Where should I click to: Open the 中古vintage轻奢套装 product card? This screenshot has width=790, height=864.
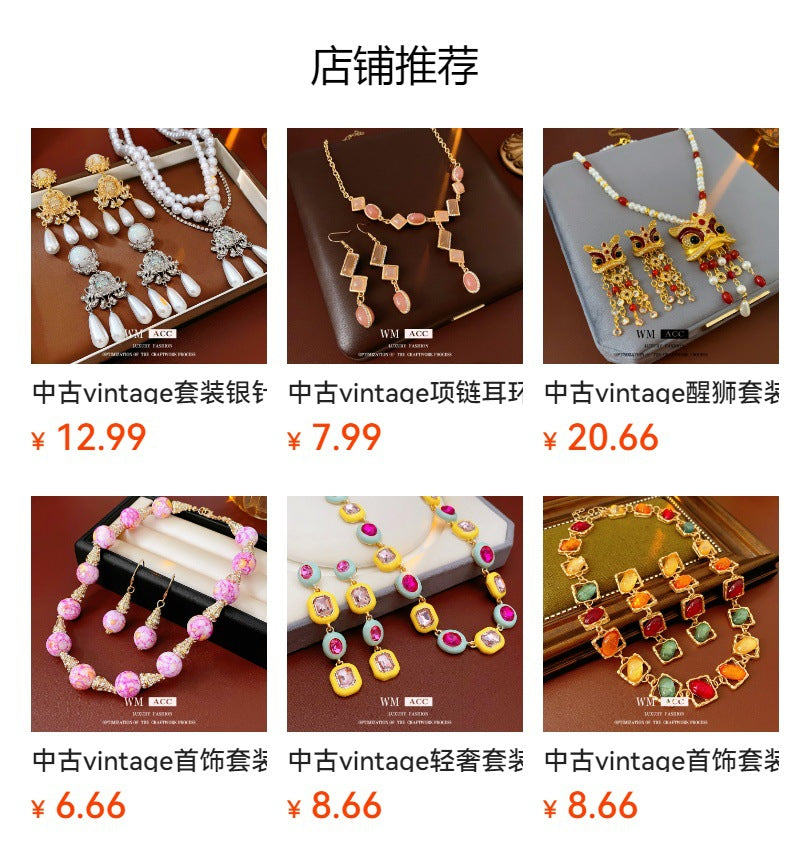pyautogui.click(x=405, y=614)
